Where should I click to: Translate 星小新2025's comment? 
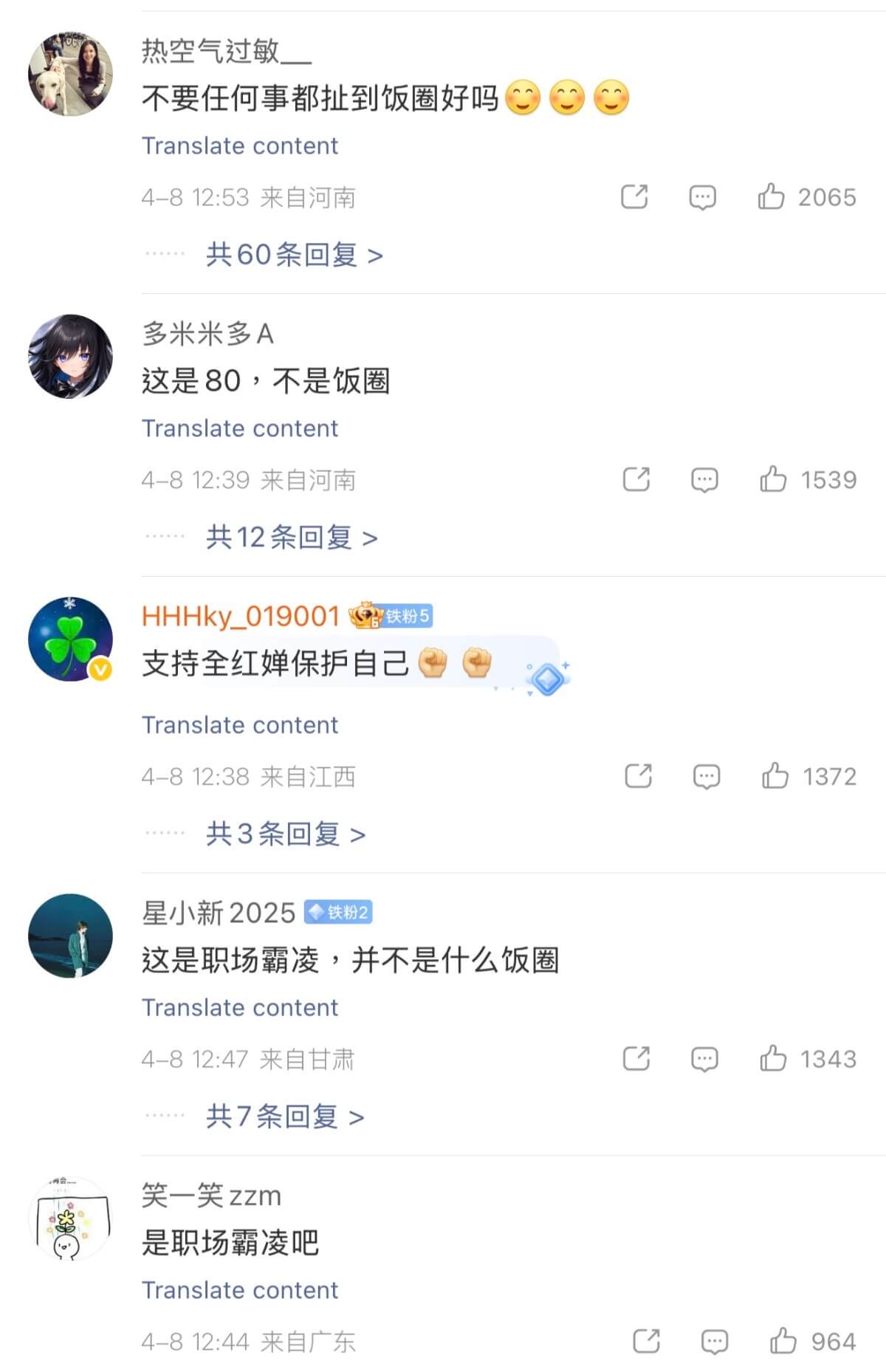point(240,1008)
